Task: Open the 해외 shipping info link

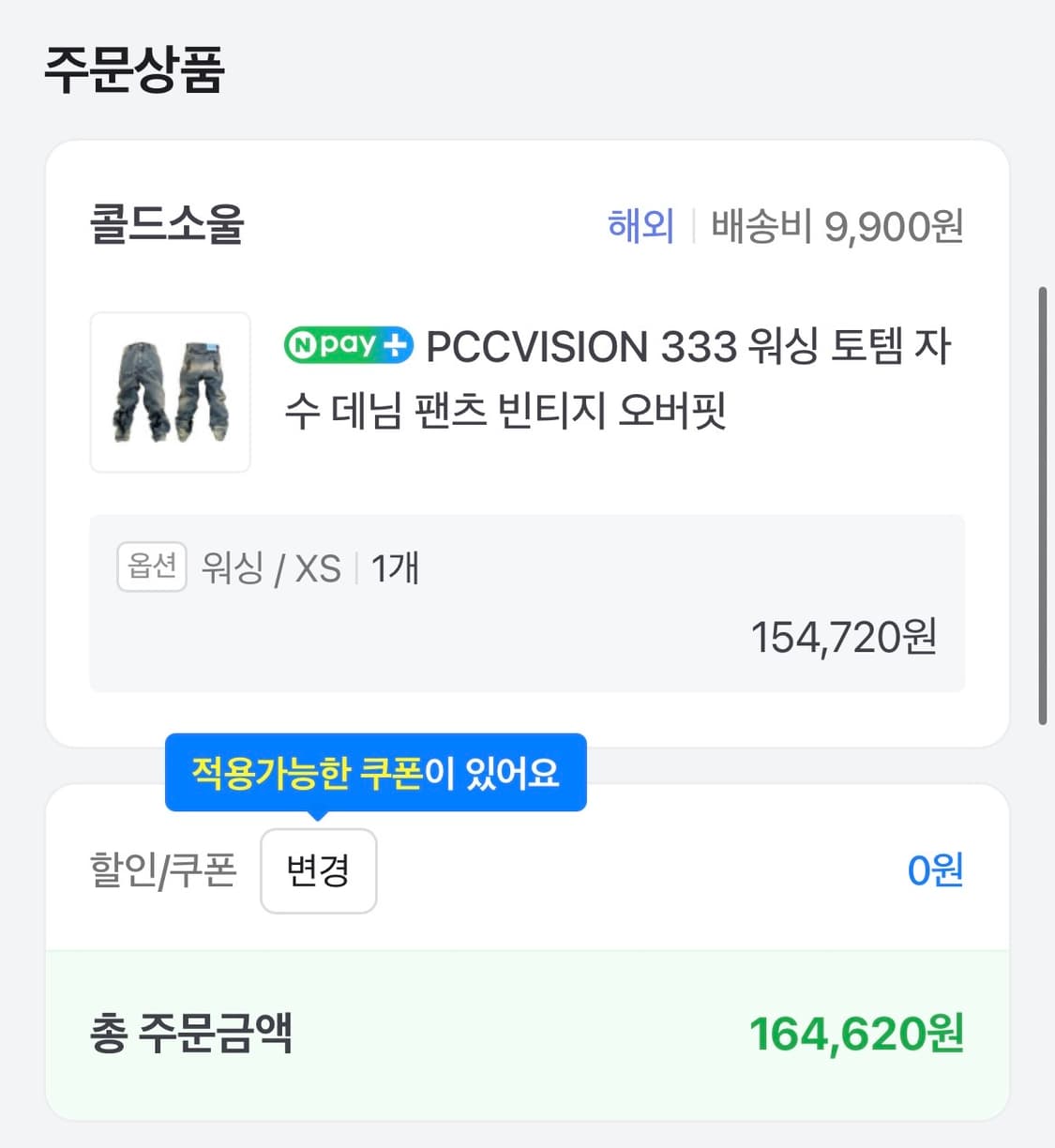Action: (640, 225)
